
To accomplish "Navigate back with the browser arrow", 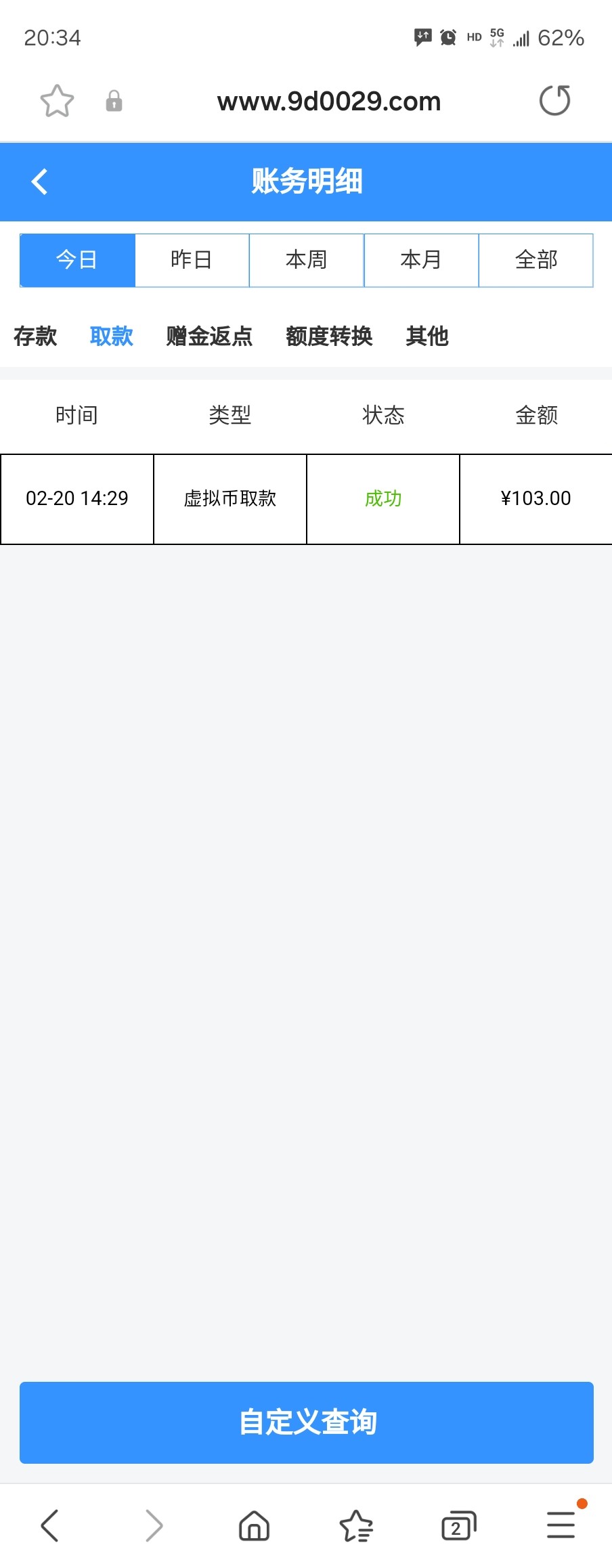I will (x=50, y=1526).
